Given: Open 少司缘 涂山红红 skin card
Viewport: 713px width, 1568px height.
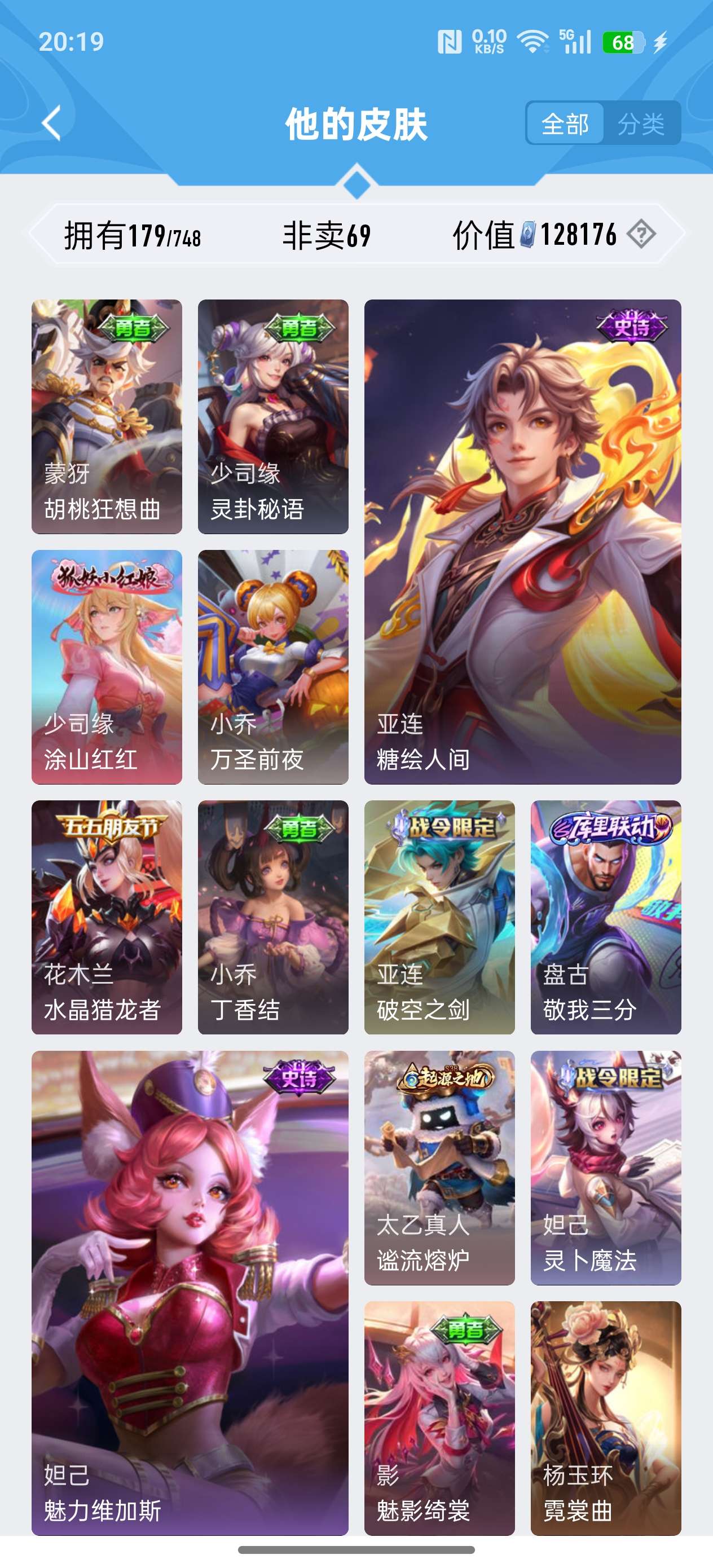Looking at the screenshot, I should (107, 667).
